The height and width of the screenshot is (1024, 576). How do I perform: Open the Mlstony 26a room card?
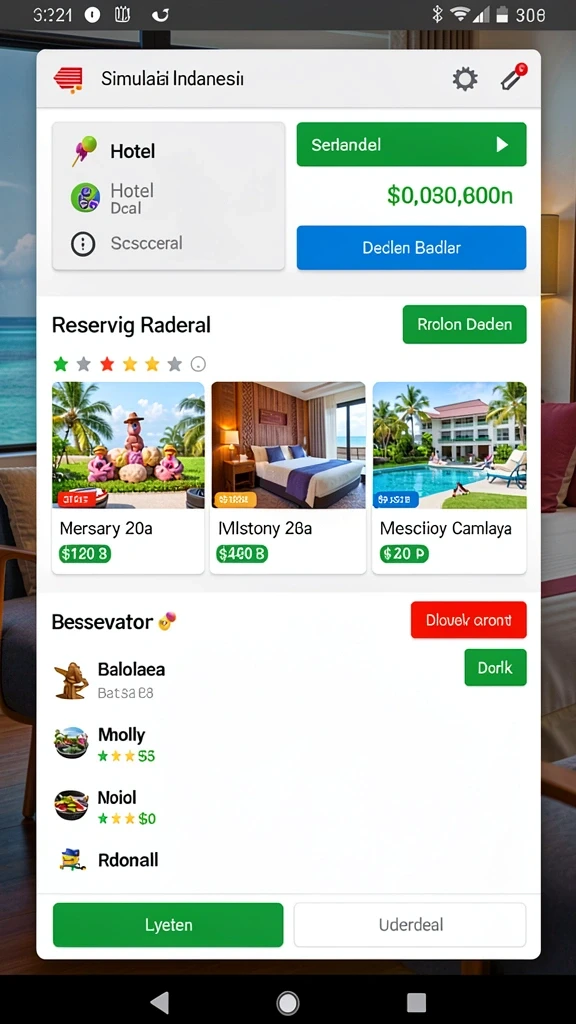click(288, 477)
